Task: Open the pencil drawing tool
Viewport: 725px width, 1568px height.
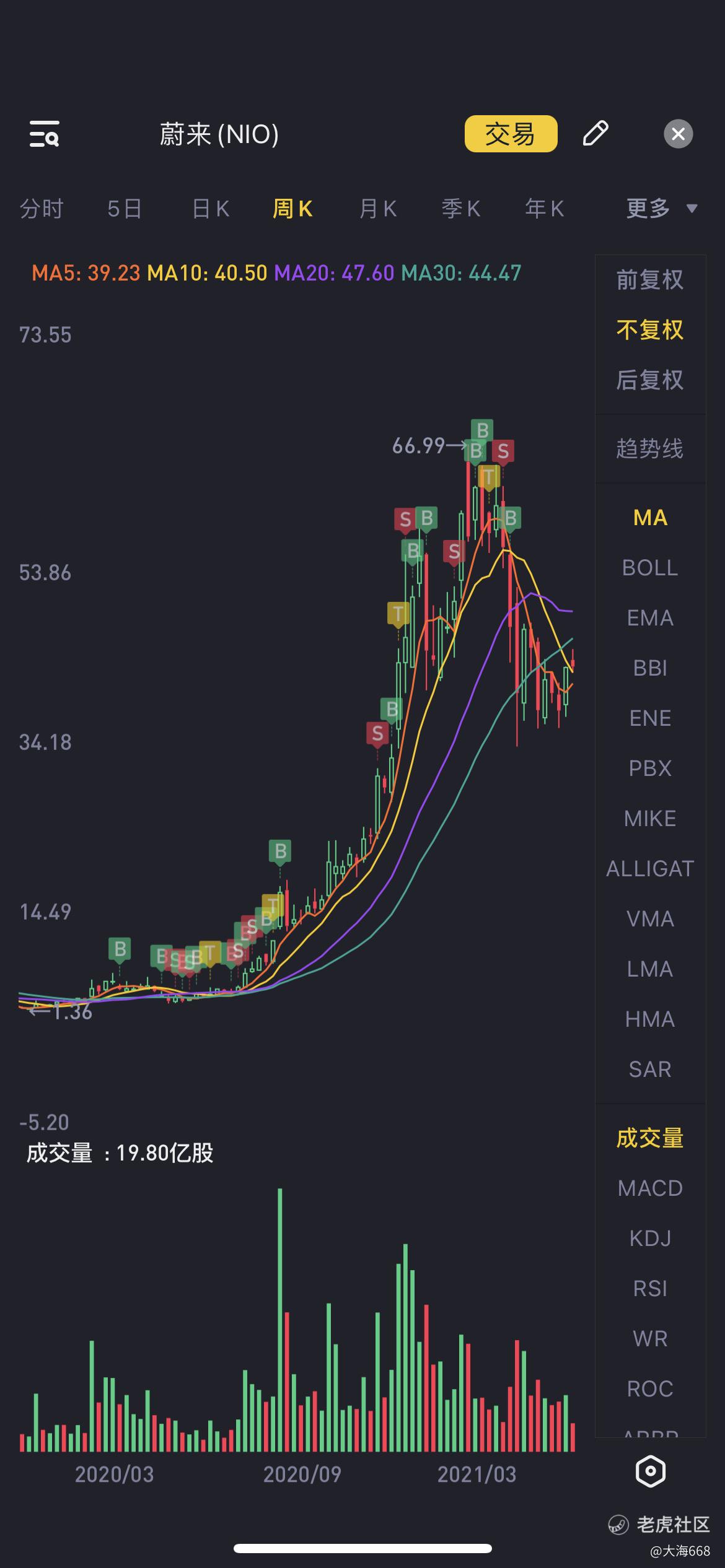Action: coord(595,134)
